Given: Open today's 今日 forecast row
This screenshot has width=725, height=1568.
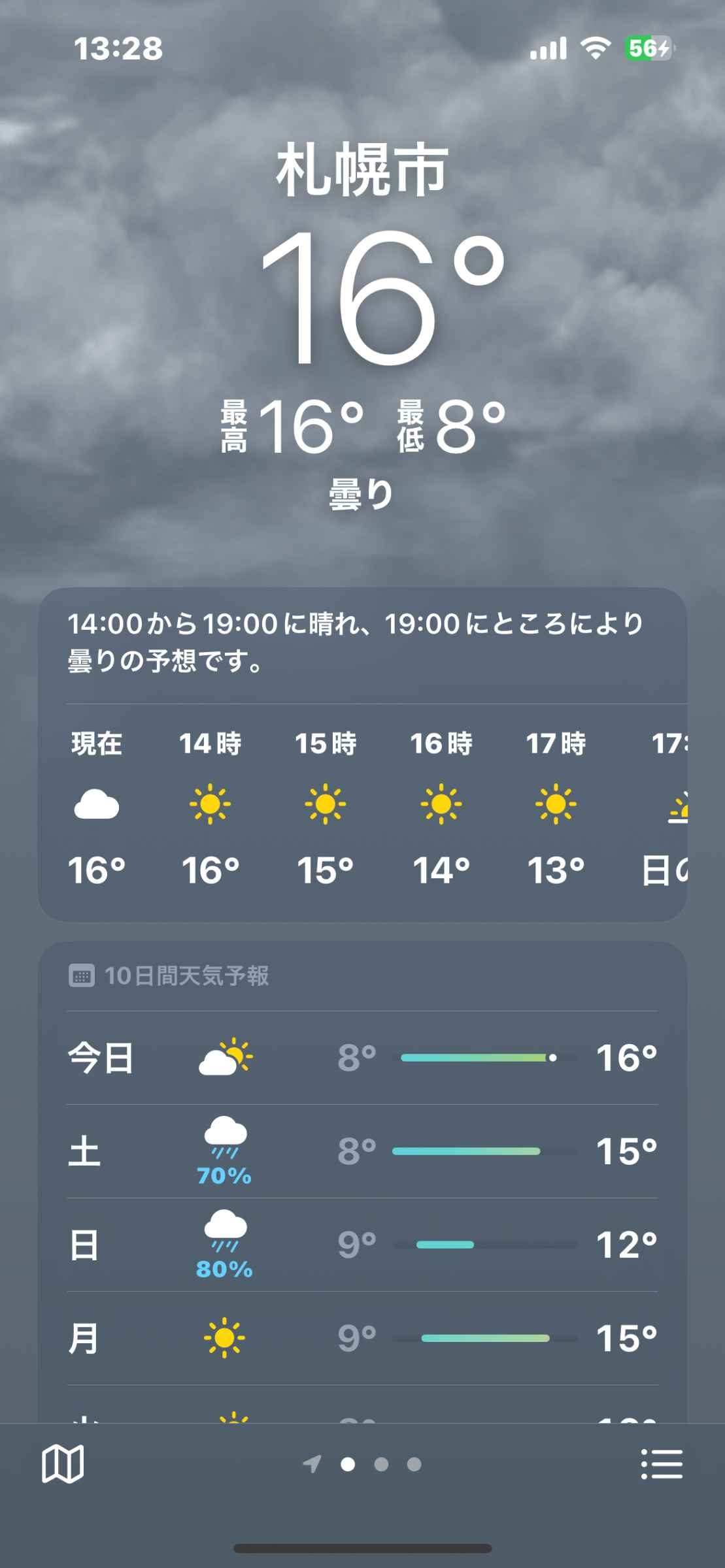Looking at the screenshot, I should point(362,1058).
